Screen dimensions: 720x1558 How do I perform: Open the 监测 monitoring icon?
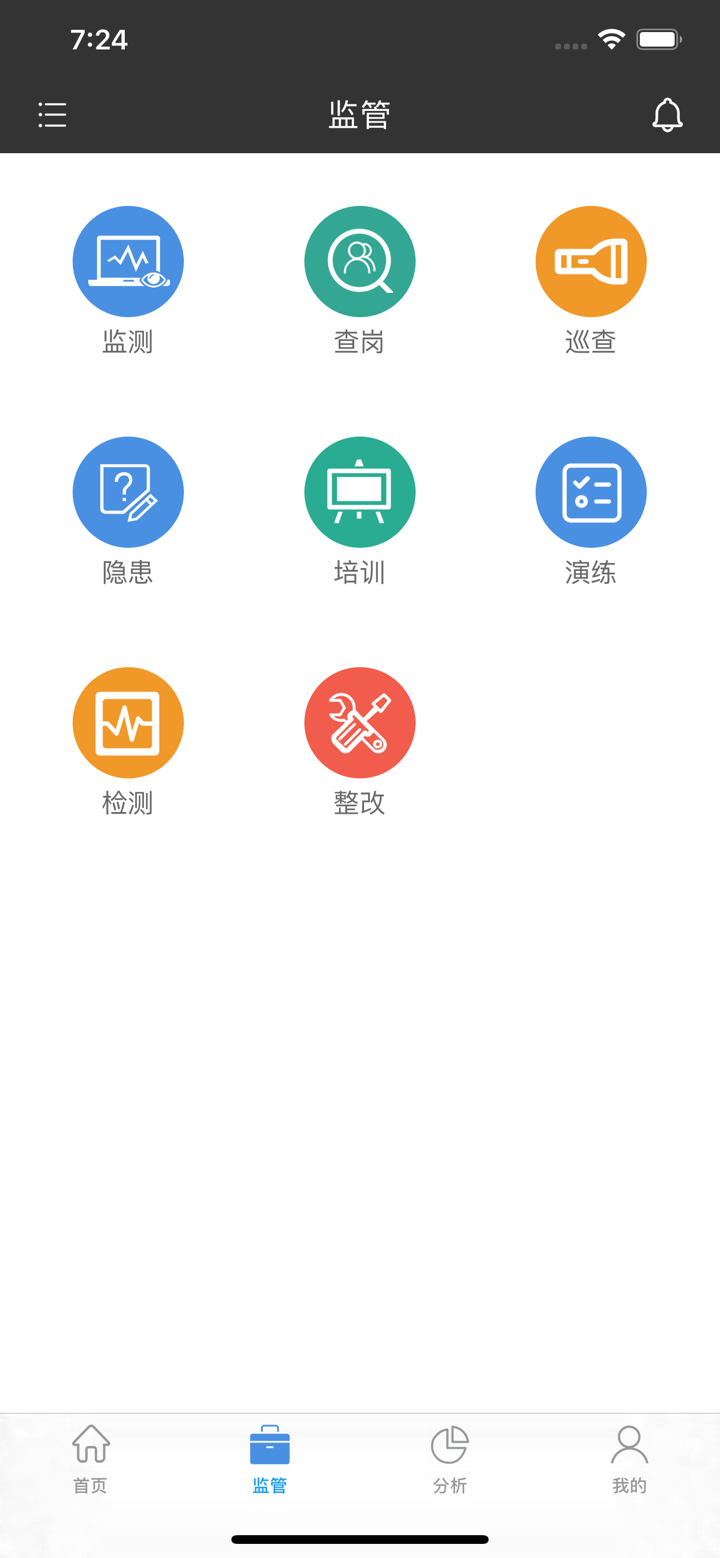pos(128,261)
